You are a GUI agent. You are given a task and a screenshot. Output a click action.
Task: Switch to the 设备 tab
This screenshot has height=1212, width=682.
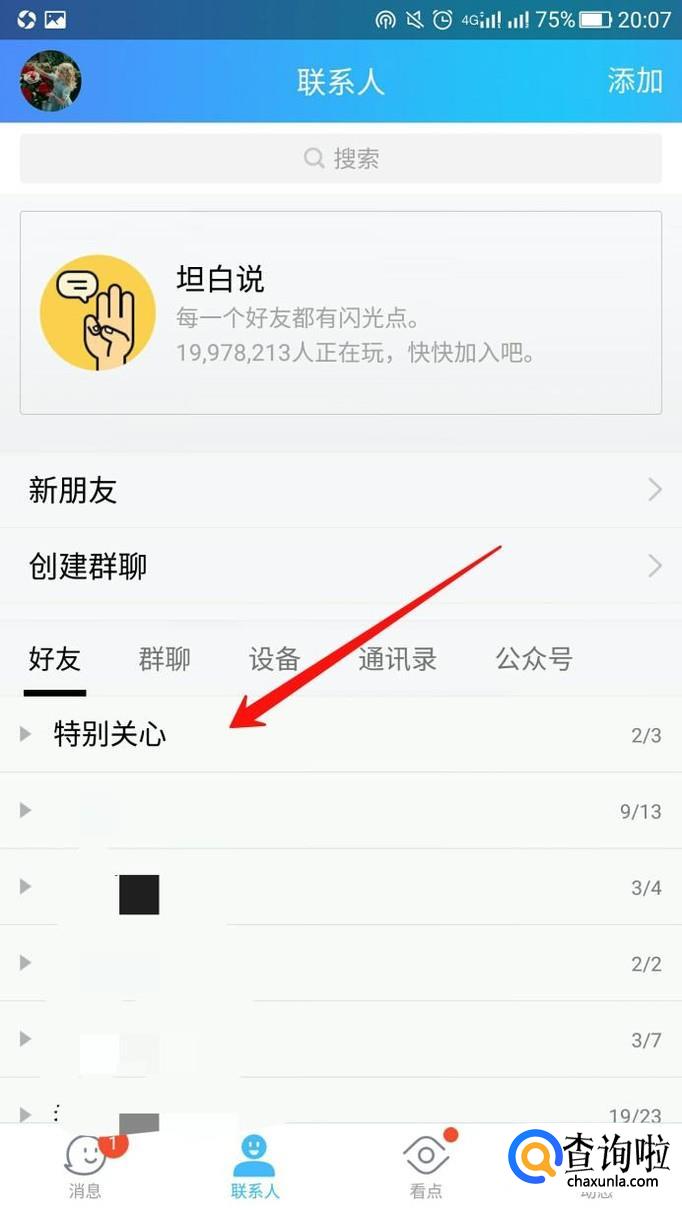[x=274, y=659]
